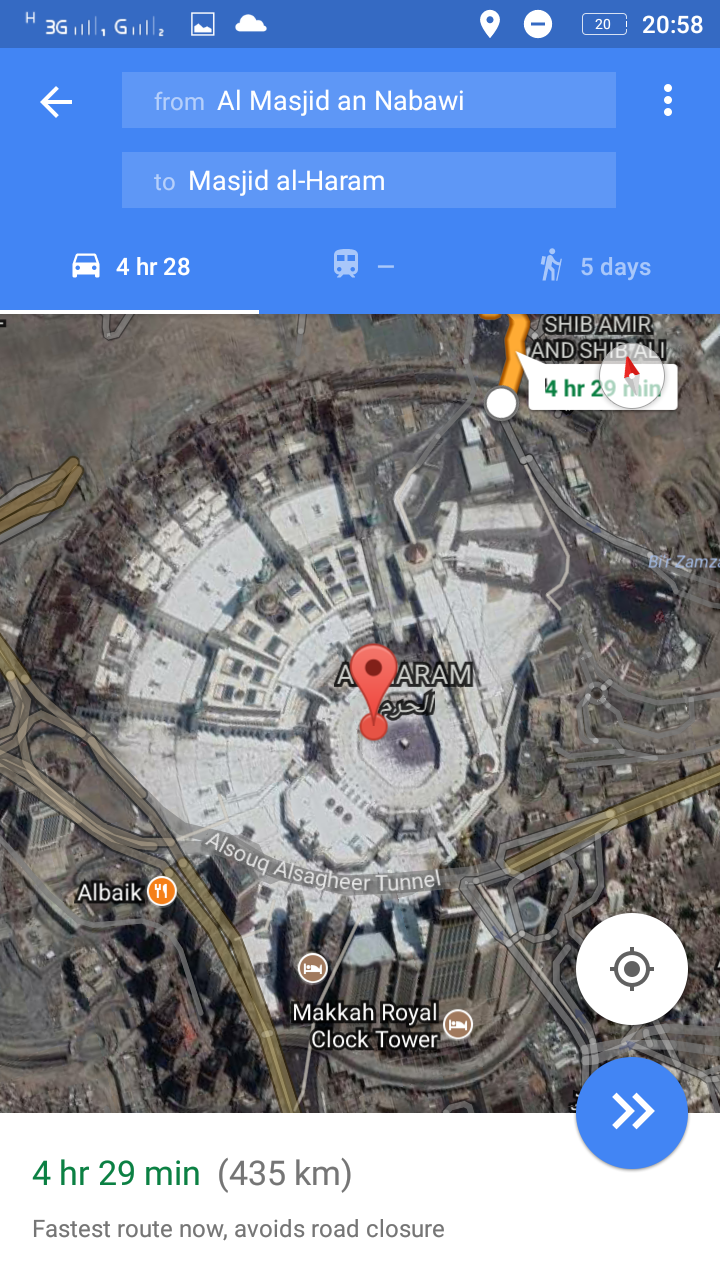This screenshot has width=720, height=1280.
Task: Choose the walking mode icon
Action: 551,265
